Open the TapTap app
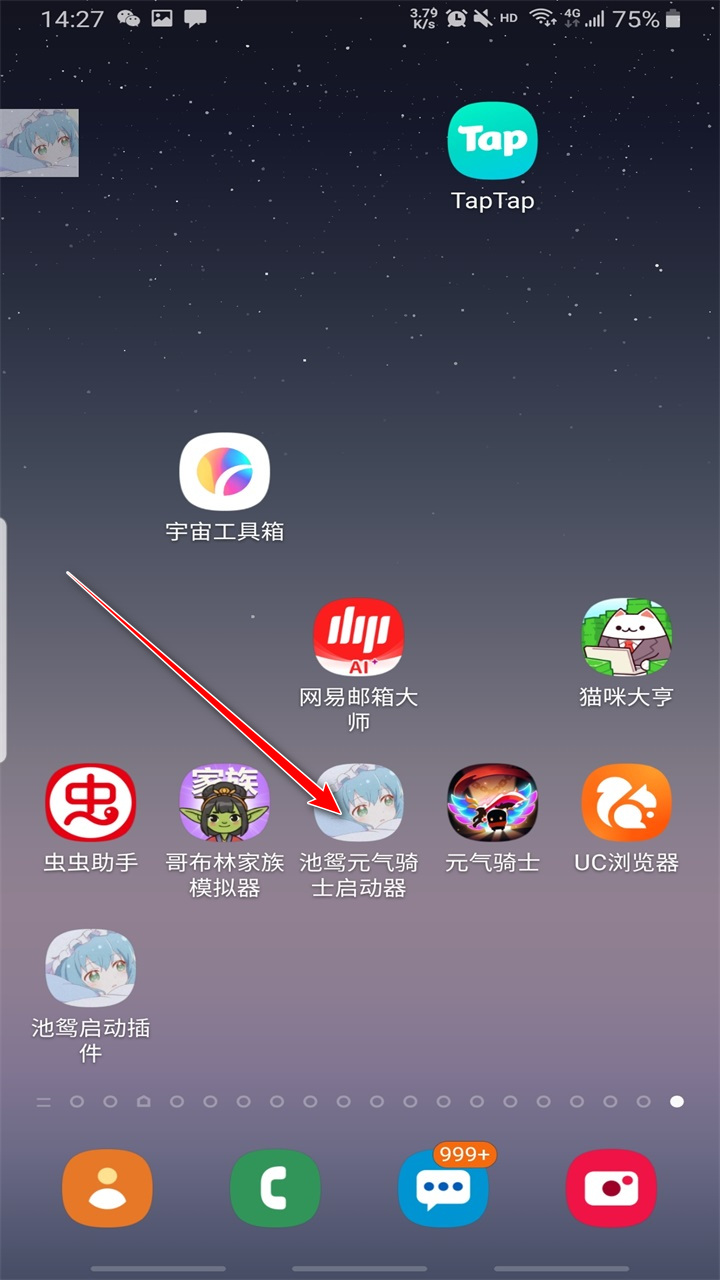720x1280 pixels. (492, 141)
